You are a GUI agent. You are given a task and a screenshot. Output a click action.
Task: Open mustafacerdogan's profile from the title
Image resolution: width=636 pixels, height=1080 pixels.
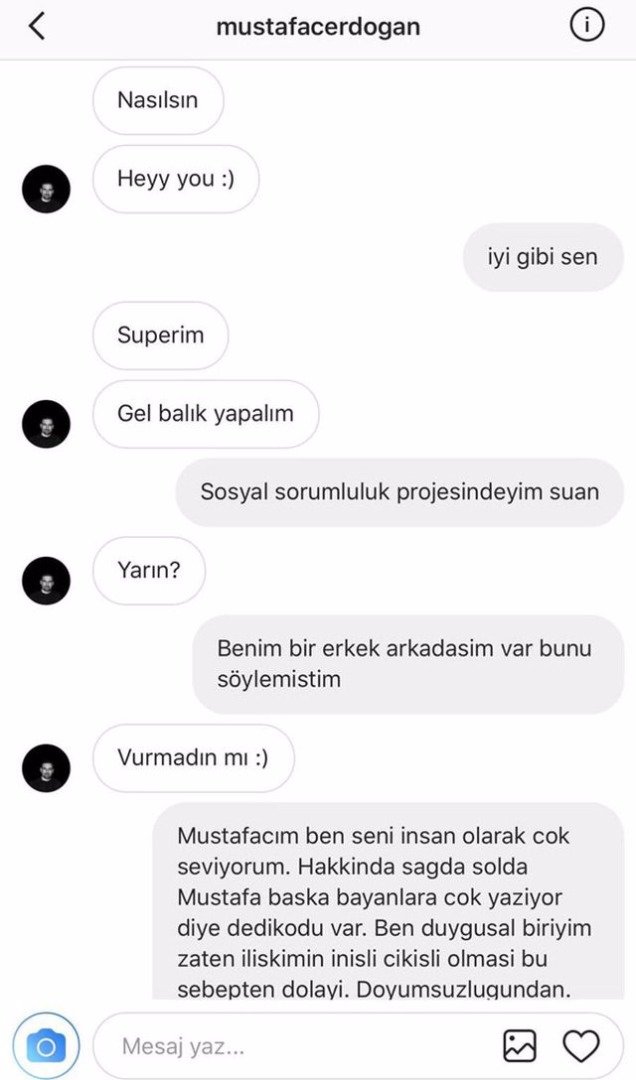(318, 27)
